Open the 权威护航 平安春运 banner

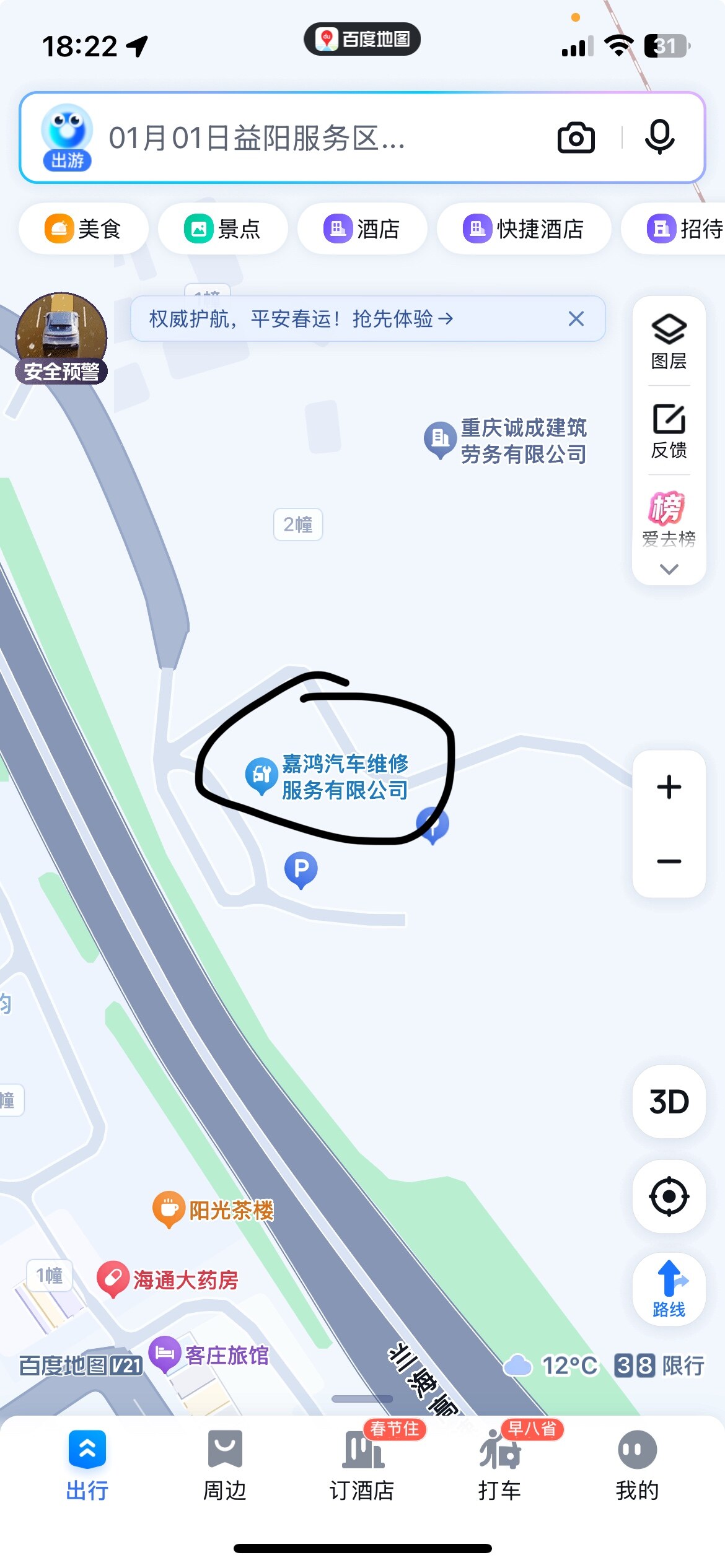tap(301, 319)
